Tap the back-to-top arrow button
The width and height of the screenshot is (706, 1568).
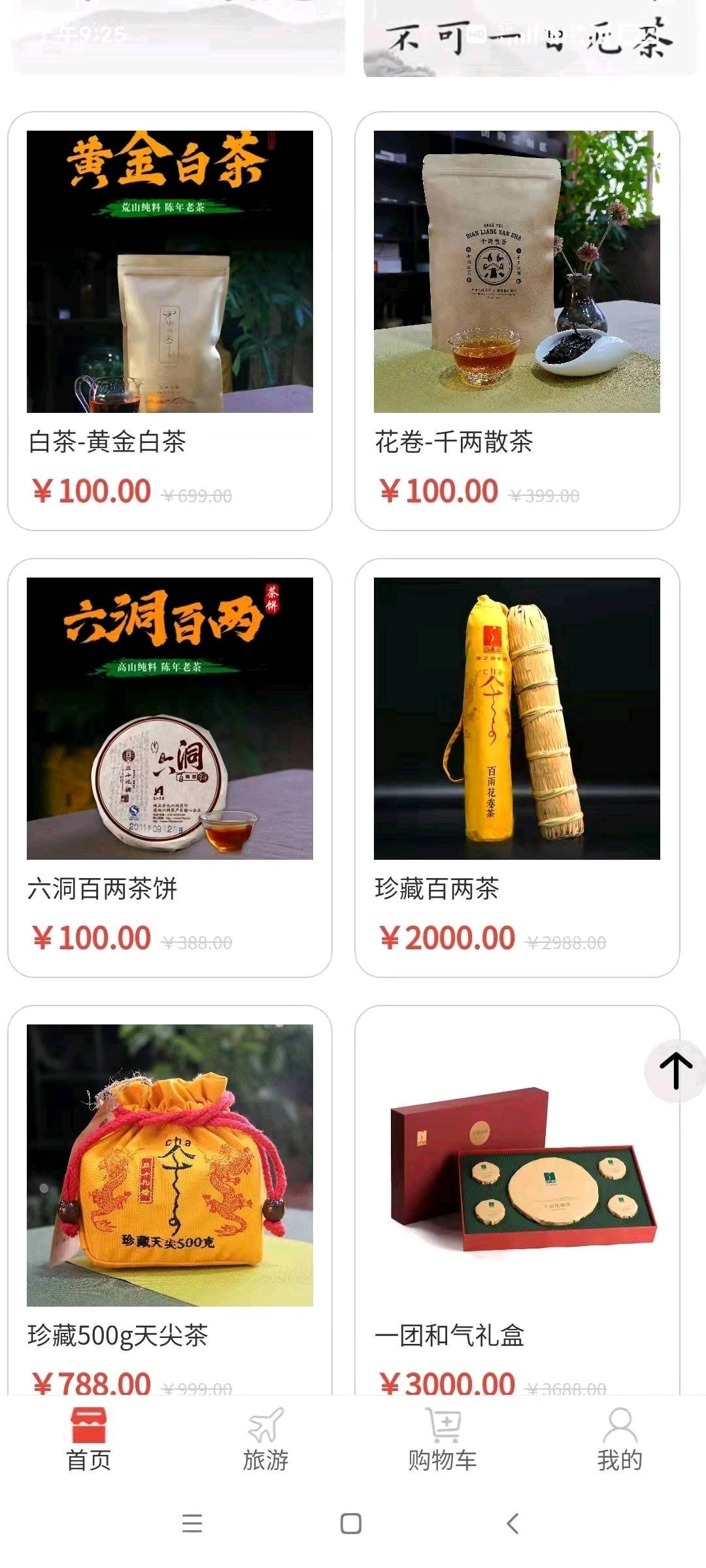(675, 1071)
